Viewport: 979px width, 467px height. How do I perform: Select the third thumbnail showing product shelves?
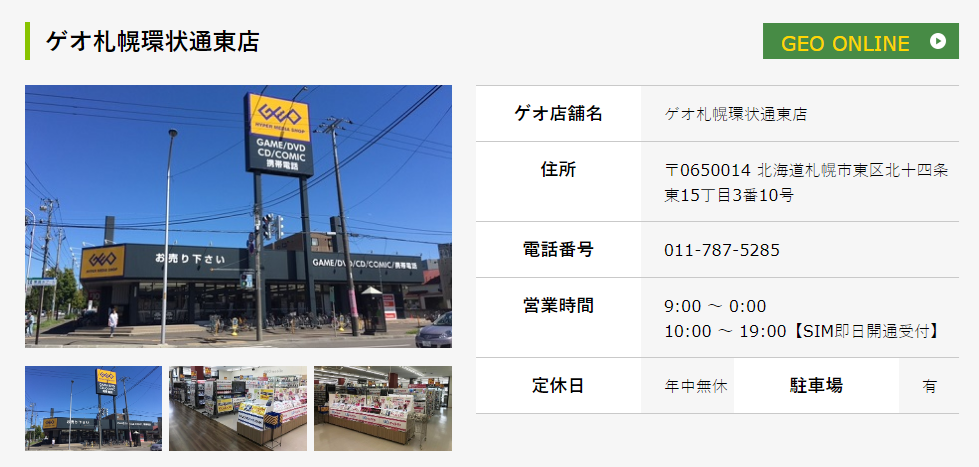click(x=382, y=408)
